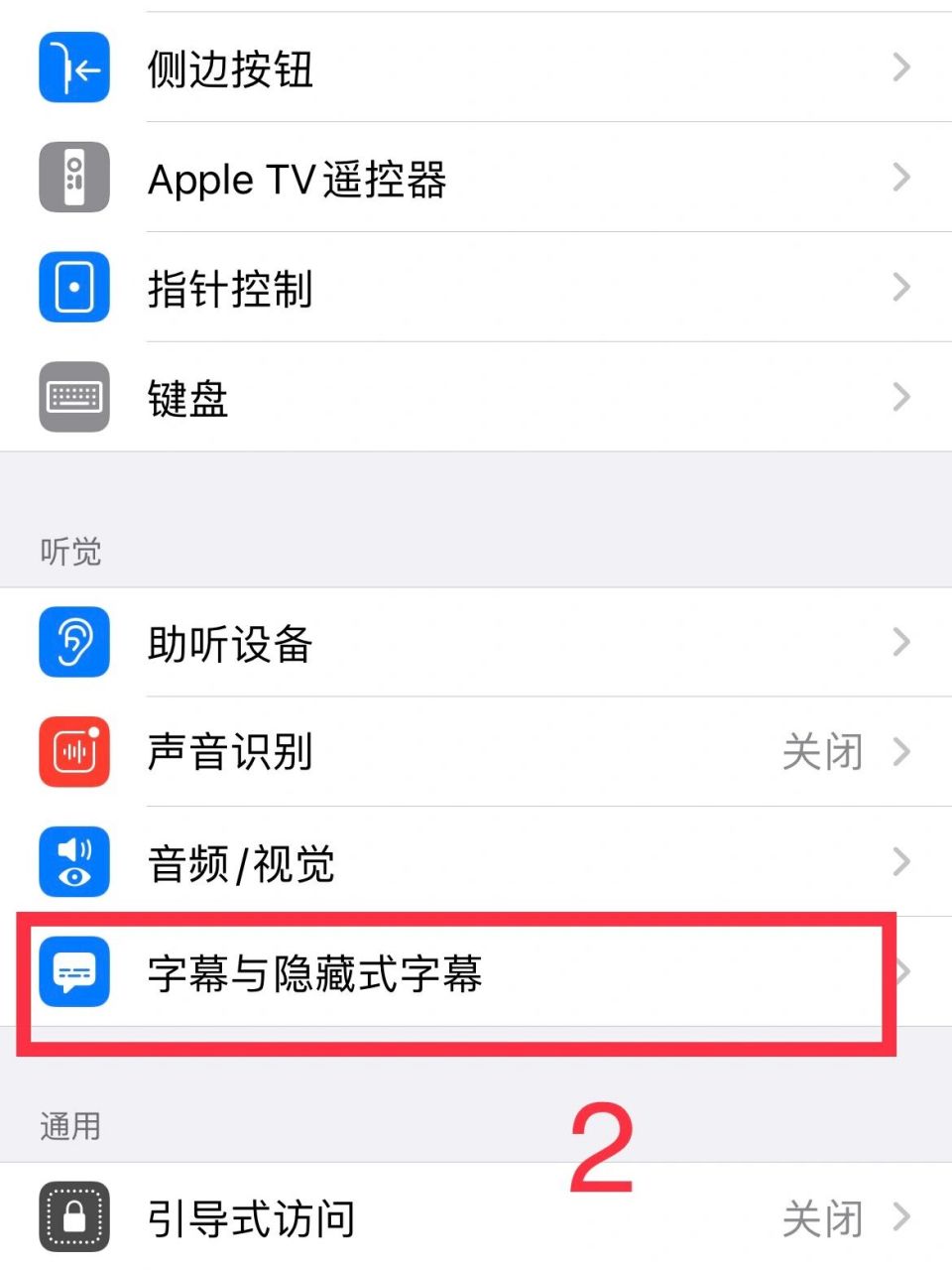Image resolution: width=952 pixels, height=1270 pixels.
Task: Expand the 键盘 row chevron
Action: point(900,397)
